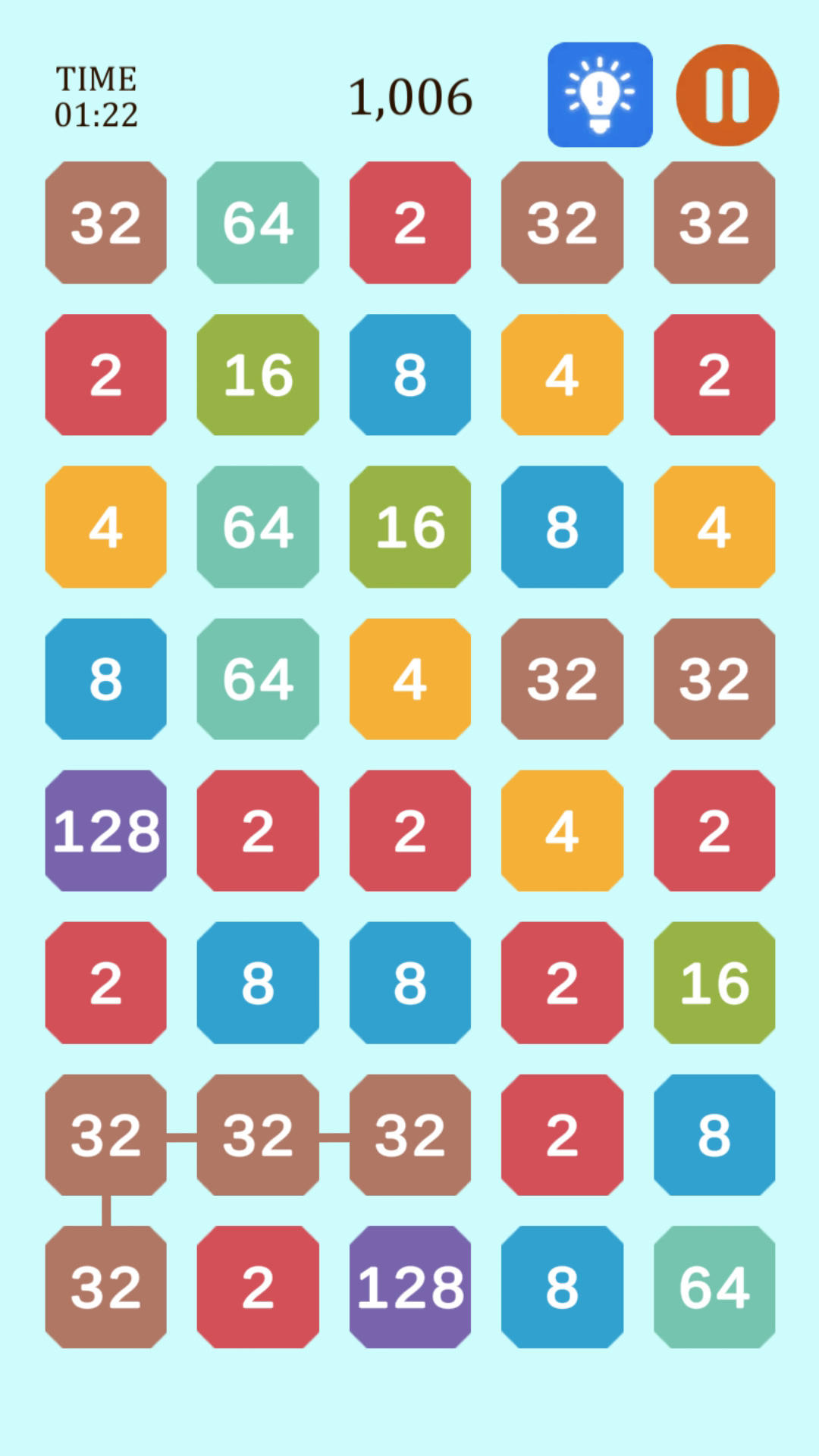Select the 64 tile beside the purple 128
This screenshot has width=819, height=1456.
pyautogui.click(x=258, y=679)
